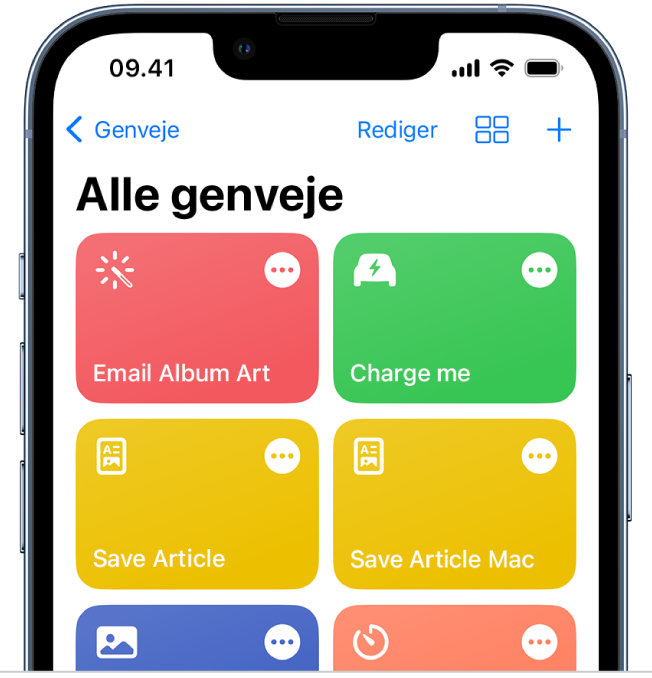652x678 pixels.
Task: Switch to grid view layout
Action: (492, 130)
